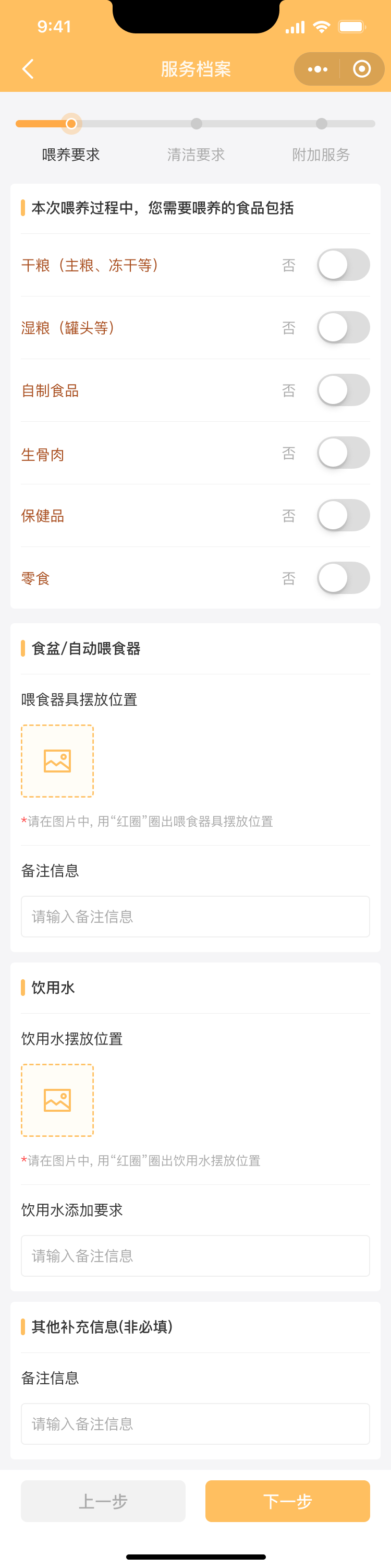Open the mini program more menu

[317, 69]
